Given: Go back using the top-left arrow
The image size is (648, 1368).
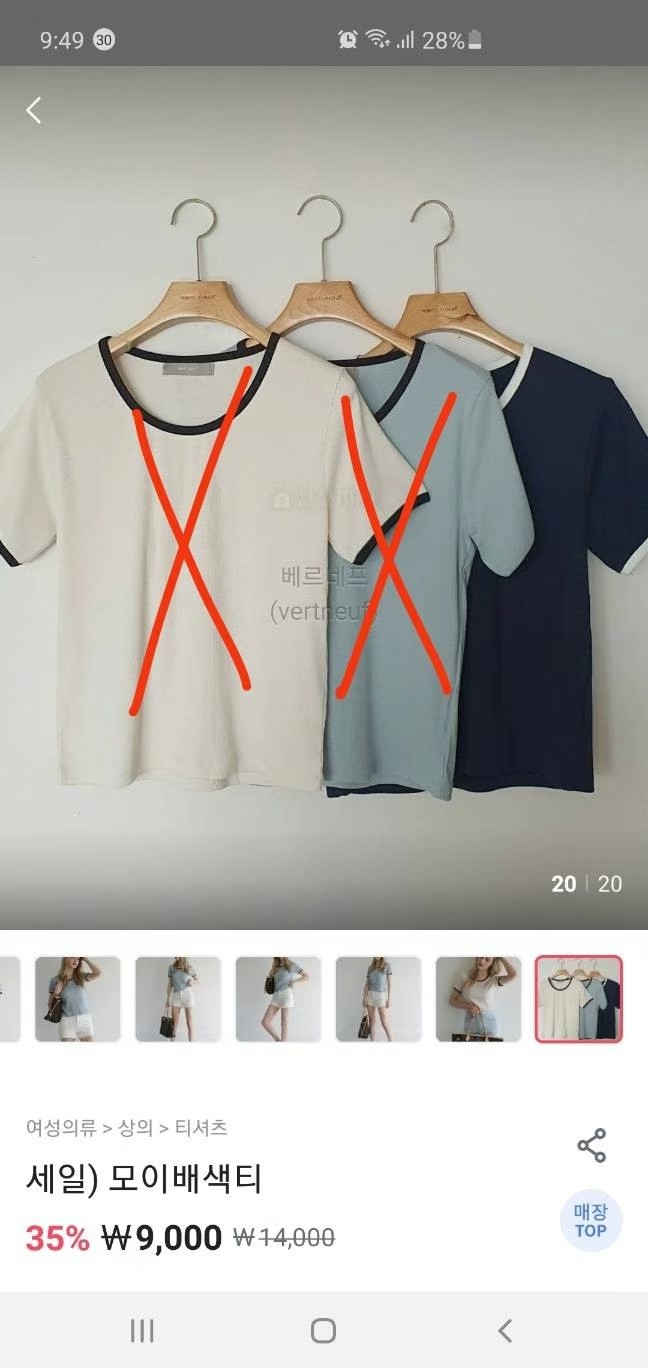Looking at the screenshot, I should click(34, 110).
